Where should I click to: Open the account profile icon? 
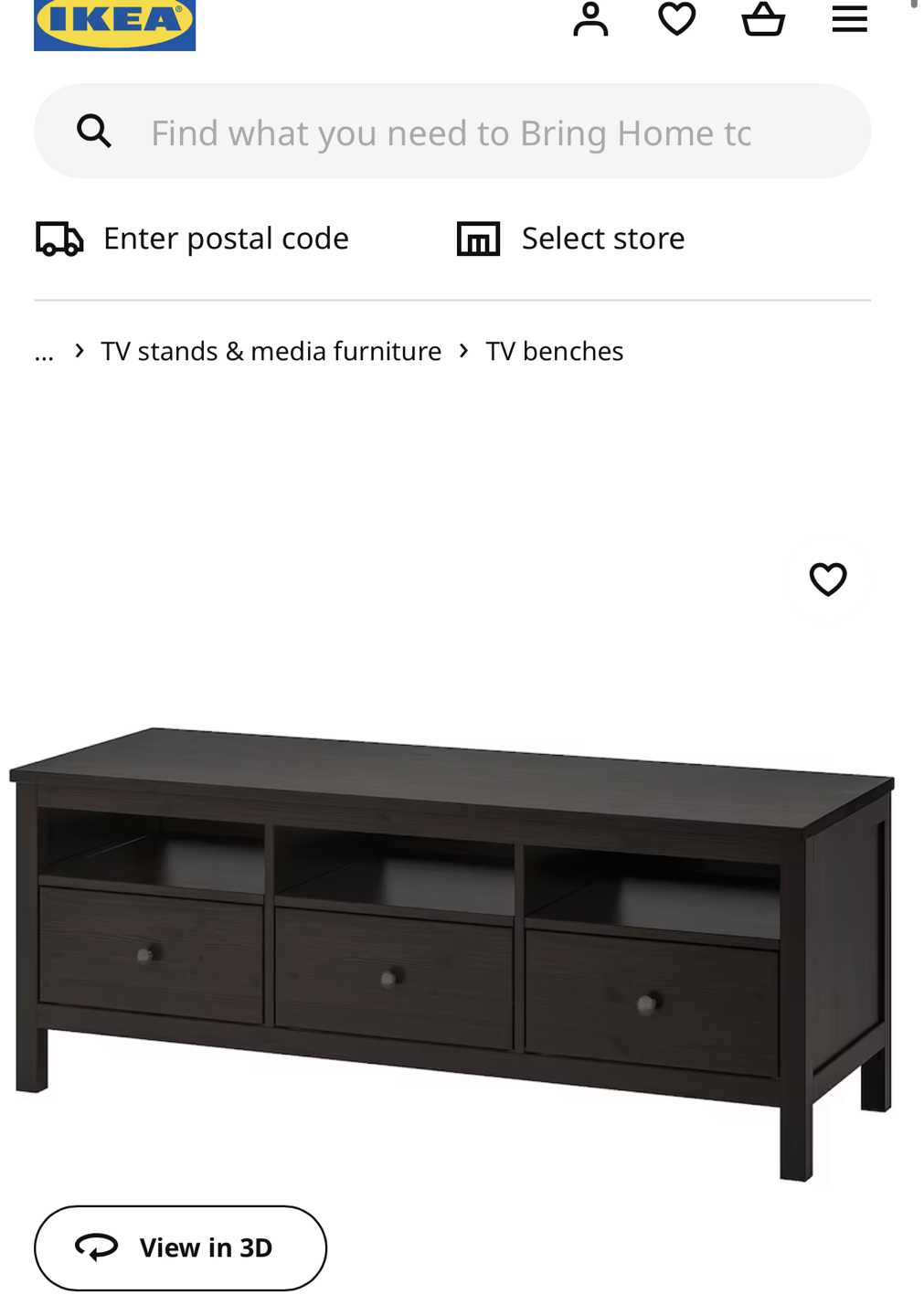590,19
